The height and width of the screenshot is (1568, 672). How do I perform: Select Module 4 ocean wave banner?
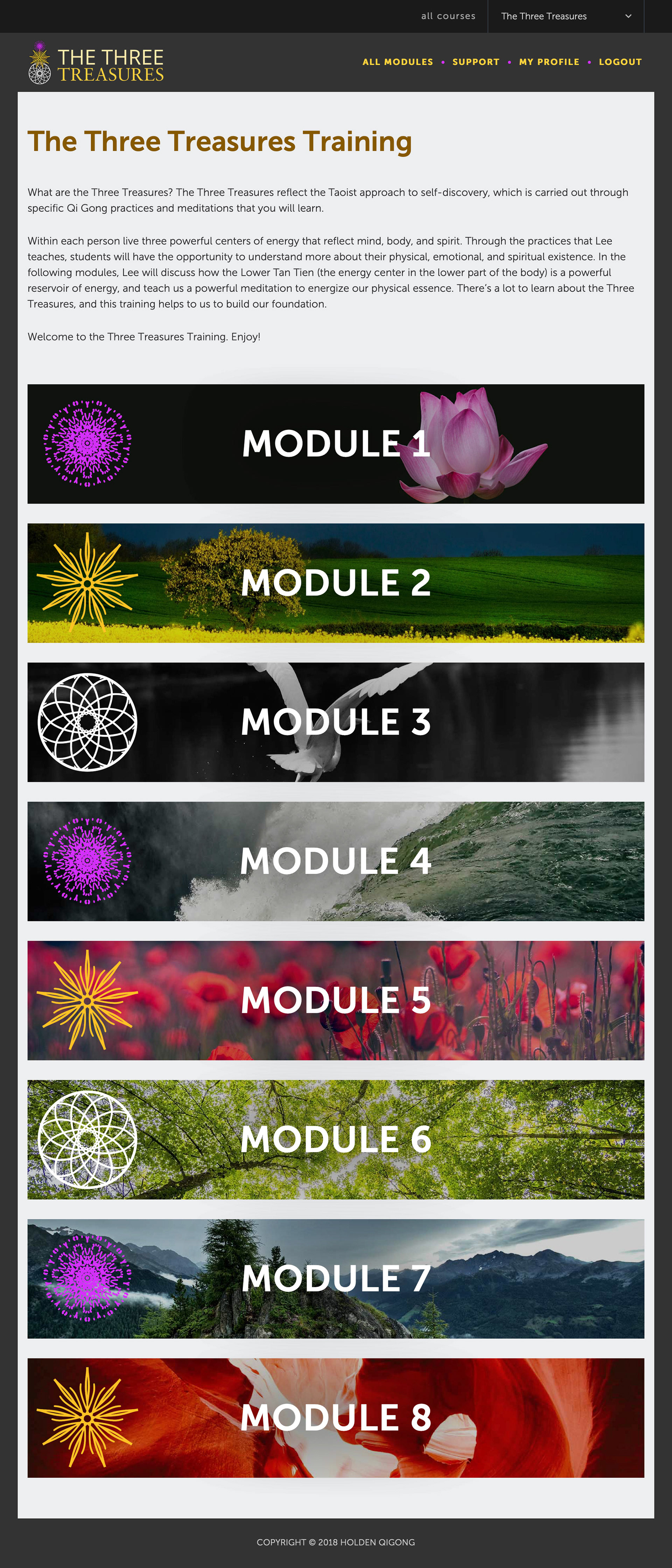335,861
